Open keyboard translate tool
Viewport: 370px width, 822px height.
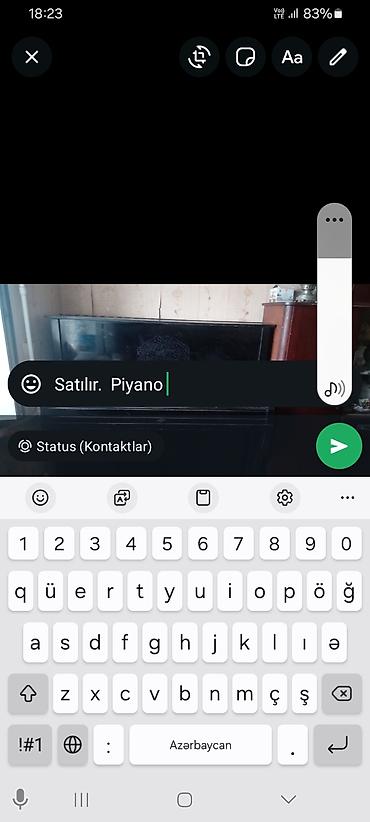pos(122,497)
